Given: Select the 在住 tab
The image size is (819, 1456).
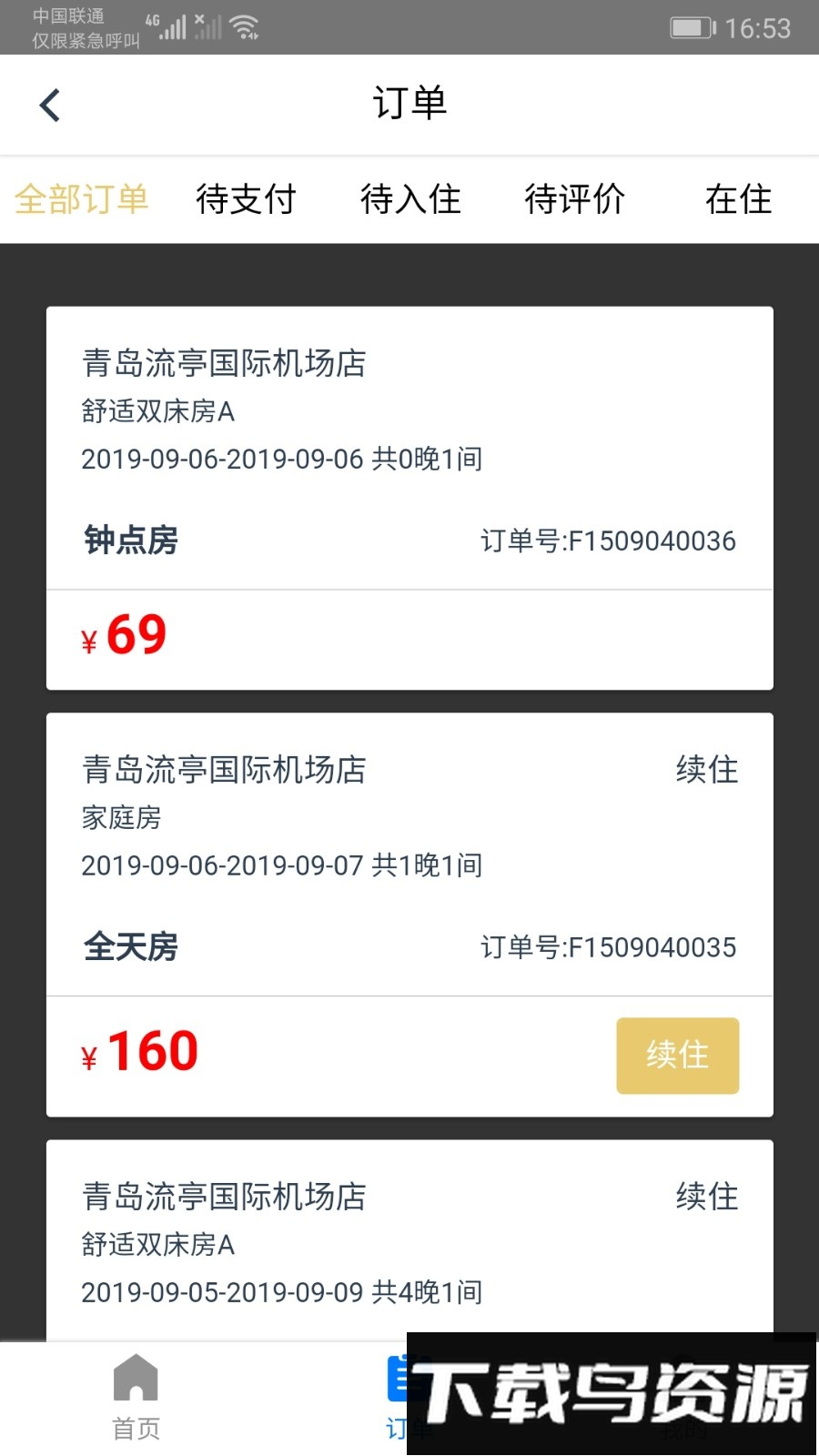Looking at the screenshot, I should [738, 199].
